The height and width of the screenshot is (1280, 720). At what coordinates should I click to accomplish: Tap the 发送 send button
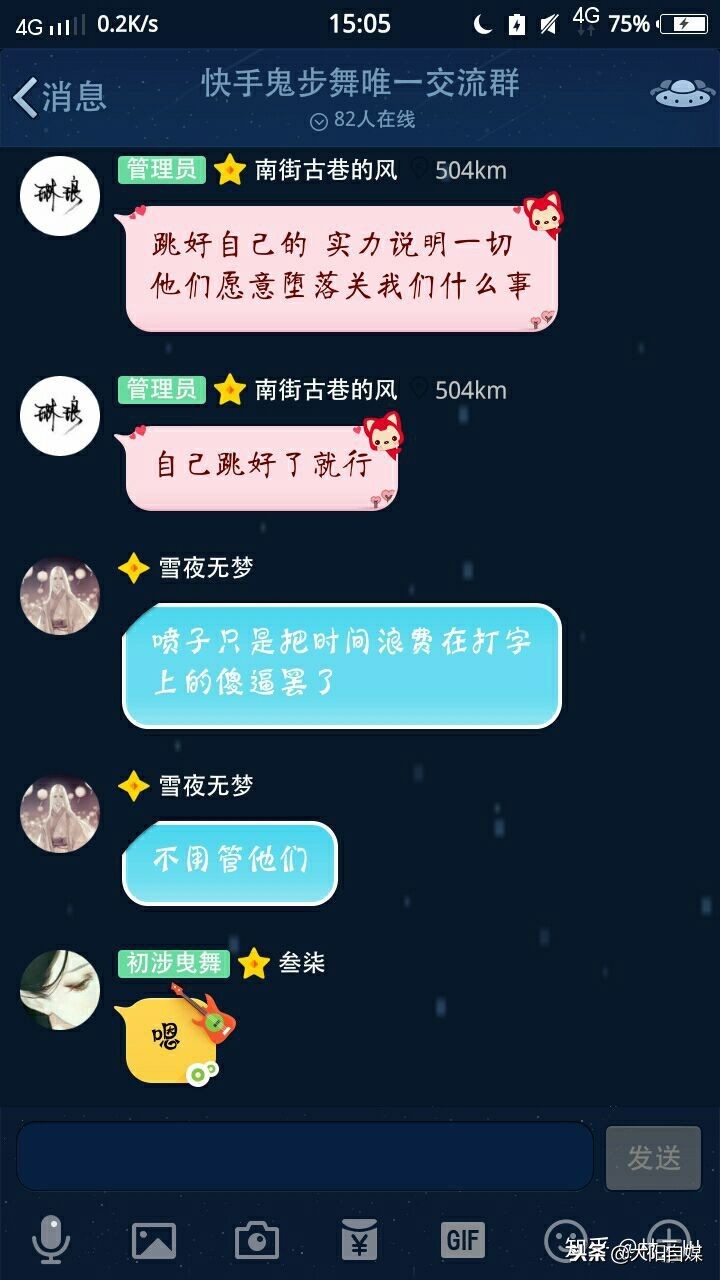point(653,1155)
